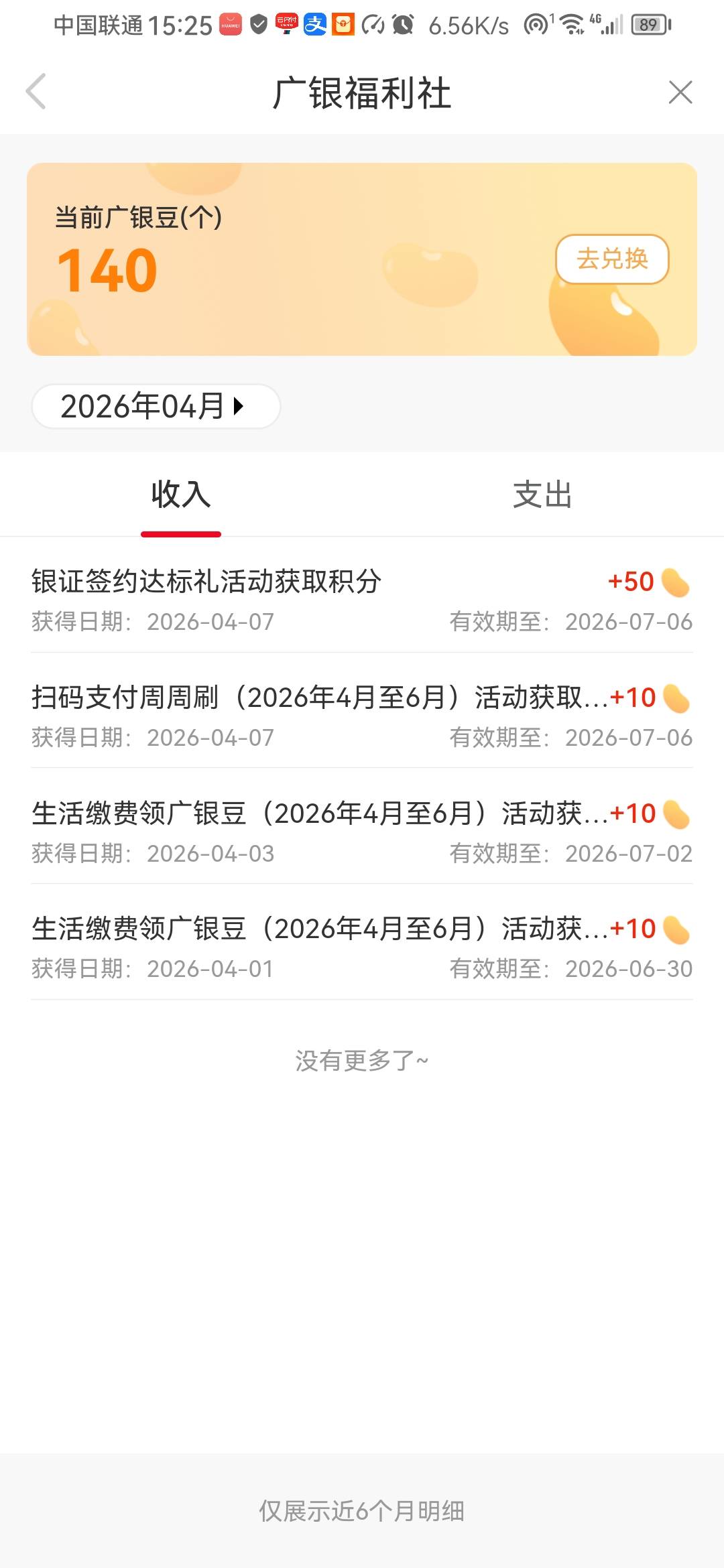Image resolution: width=724 pixels, height=1568 pixels.
Task: Switch to the 收入 tab
Action: coord(181,495)
